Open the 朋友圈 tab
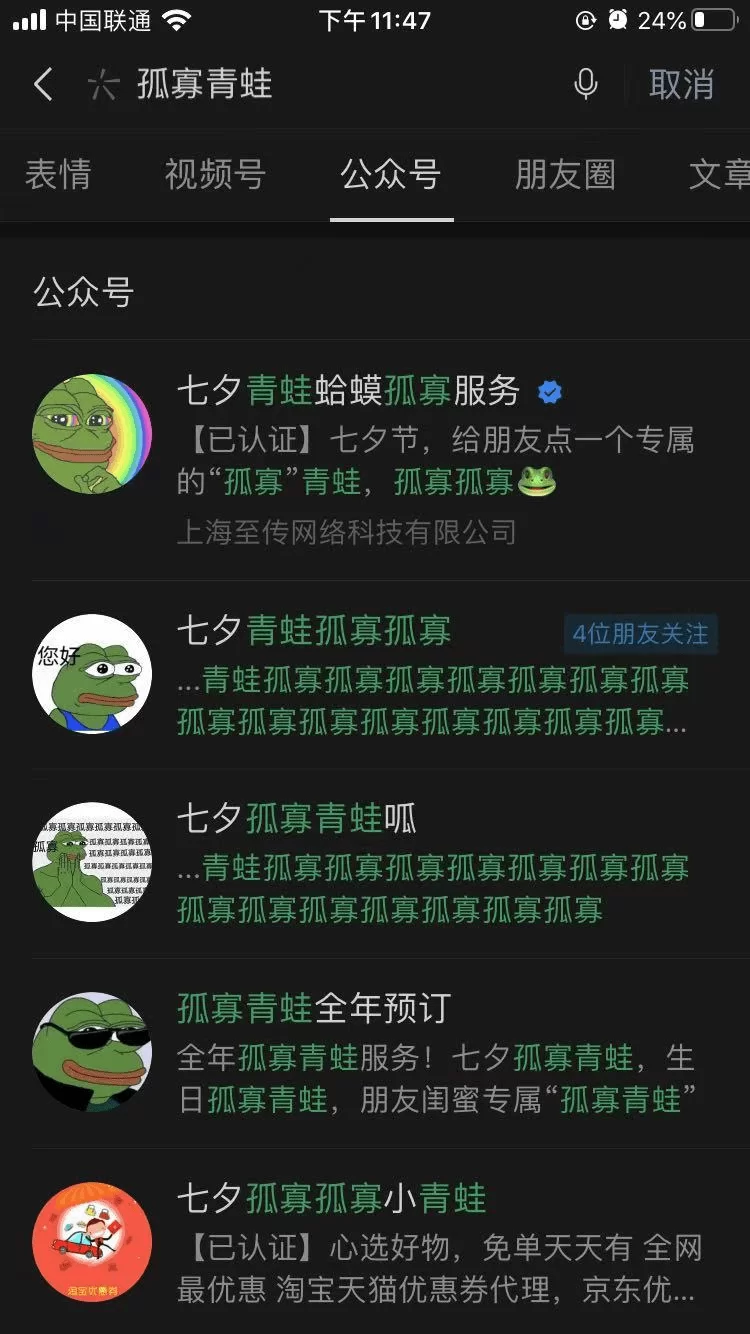 coord(563,175)
